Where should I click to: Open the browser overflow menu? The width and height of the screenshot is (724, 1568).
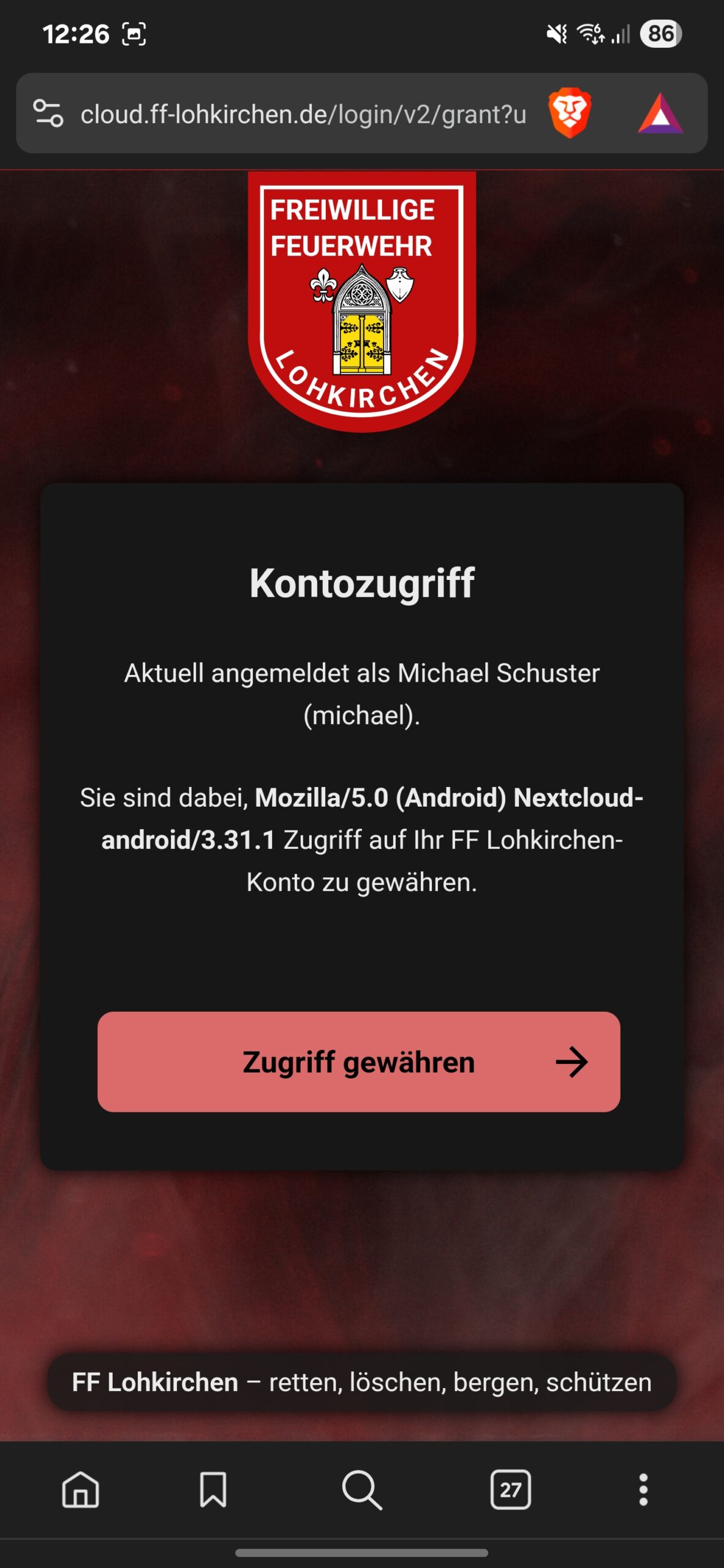click(643, 1489)
